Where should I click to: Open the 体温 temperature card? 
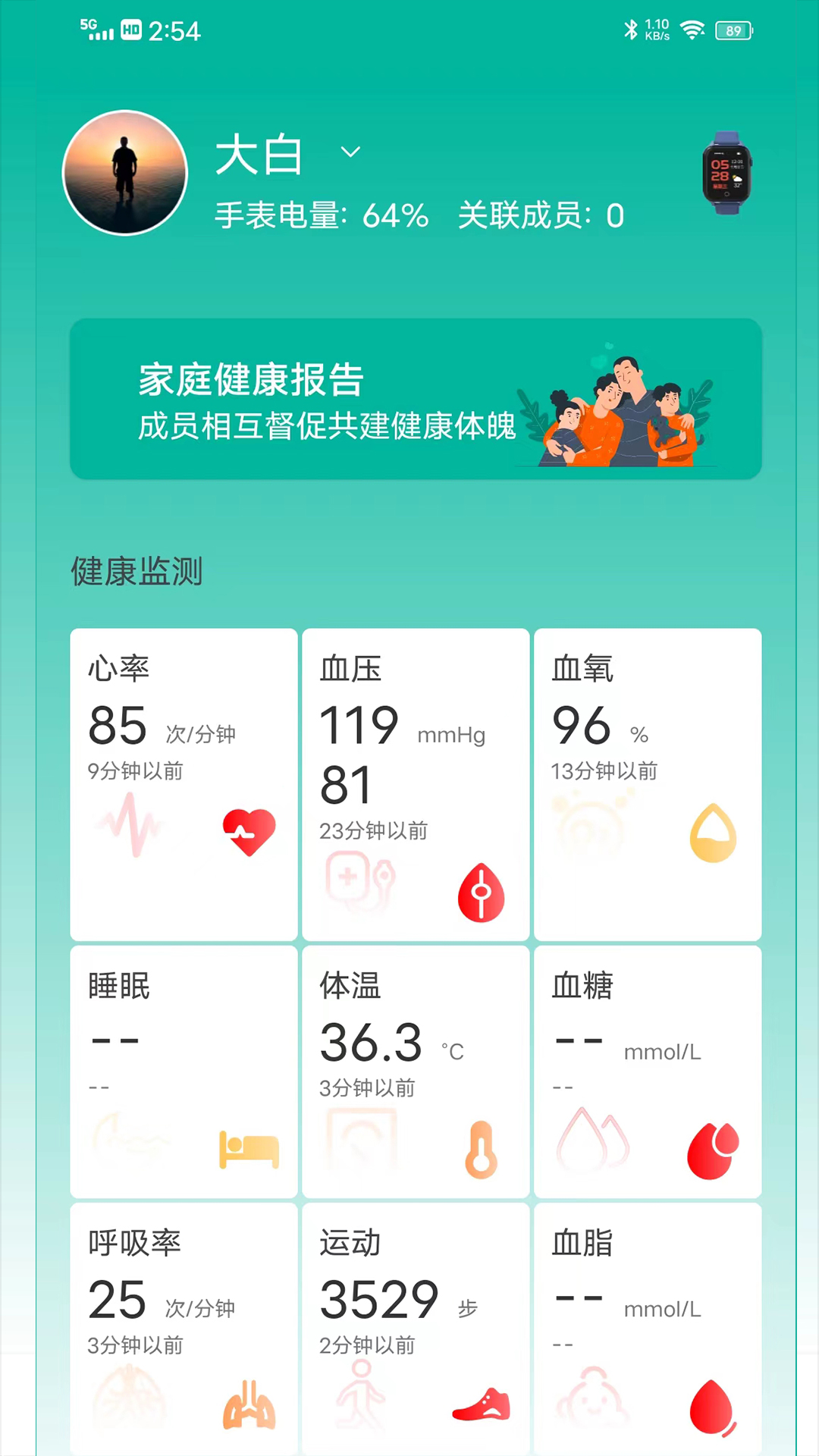pyautogui.click(x=416, y=1071)
